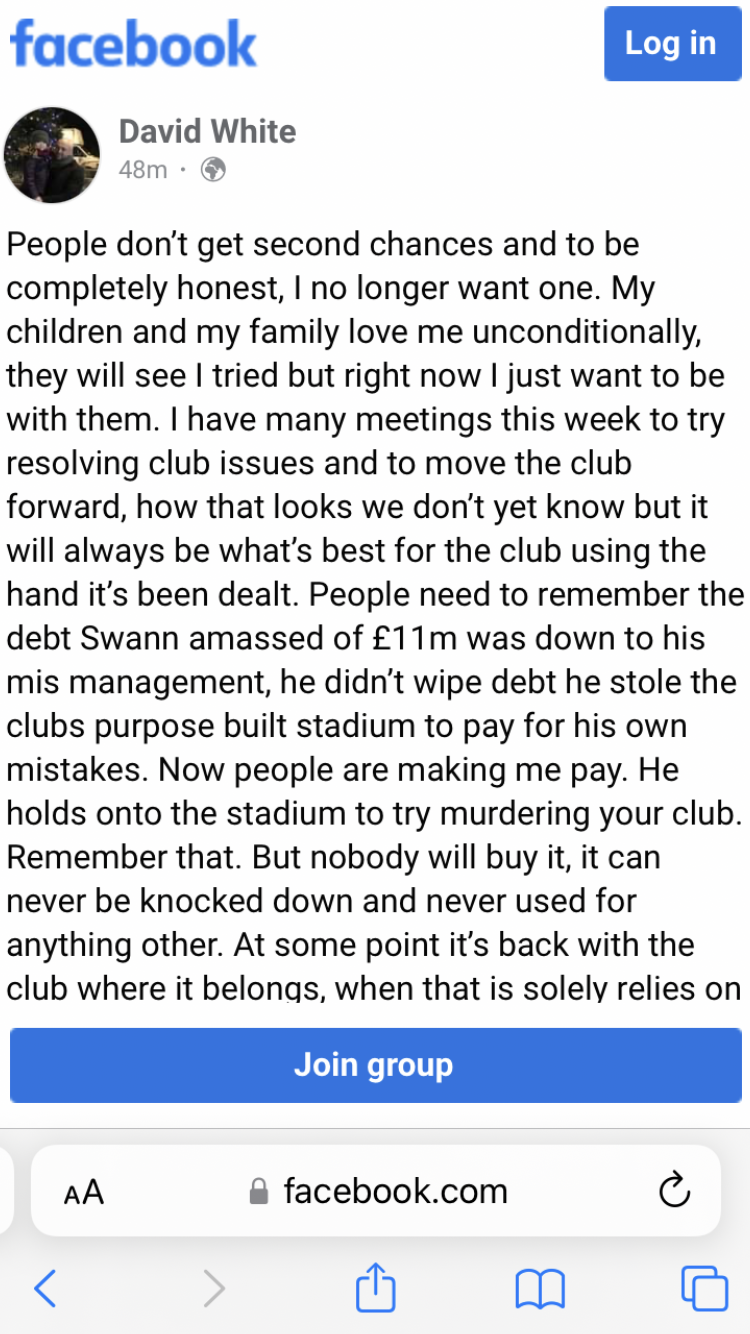750x1334 pixels.
Task: Reload the page
Action: click(675, 1191)
